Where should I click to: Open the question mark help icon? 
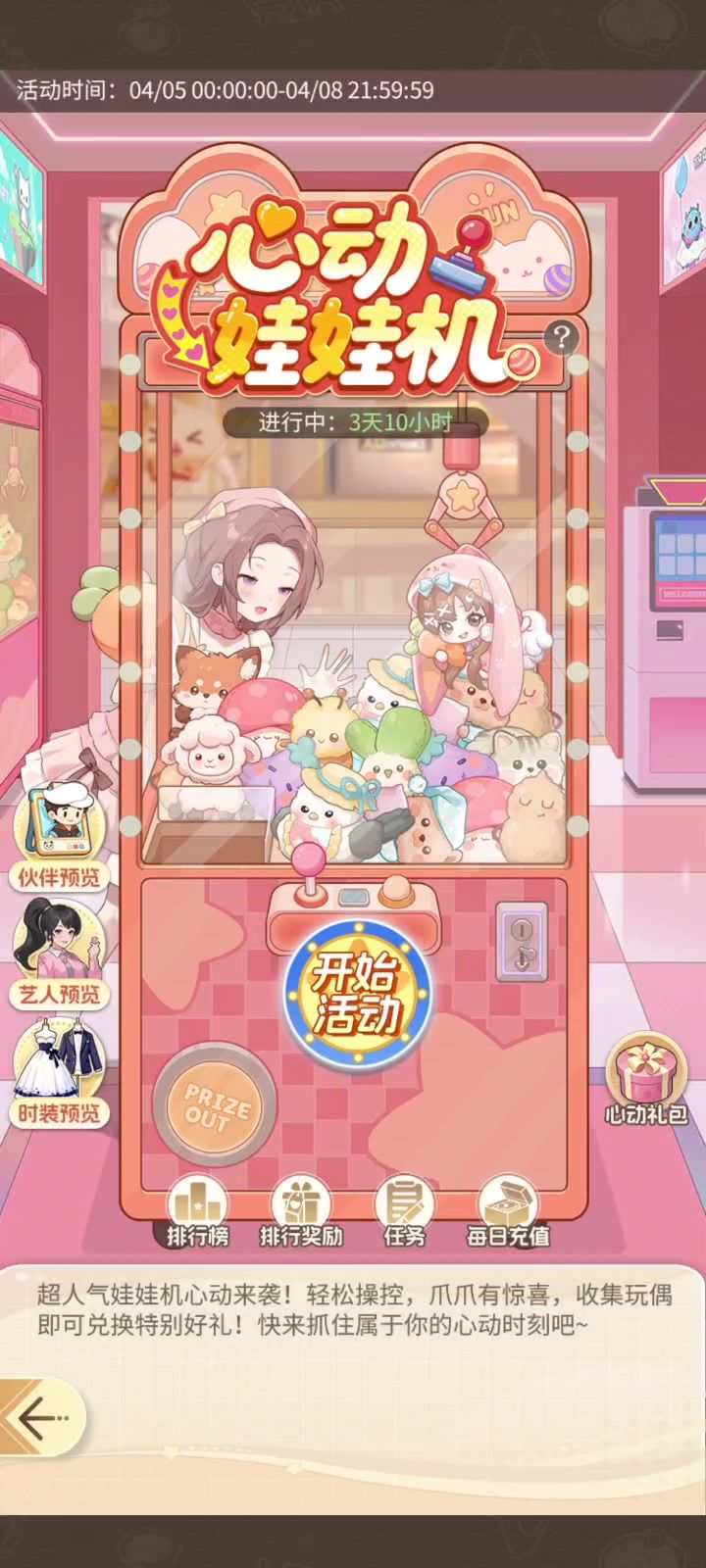coord(561,338)
